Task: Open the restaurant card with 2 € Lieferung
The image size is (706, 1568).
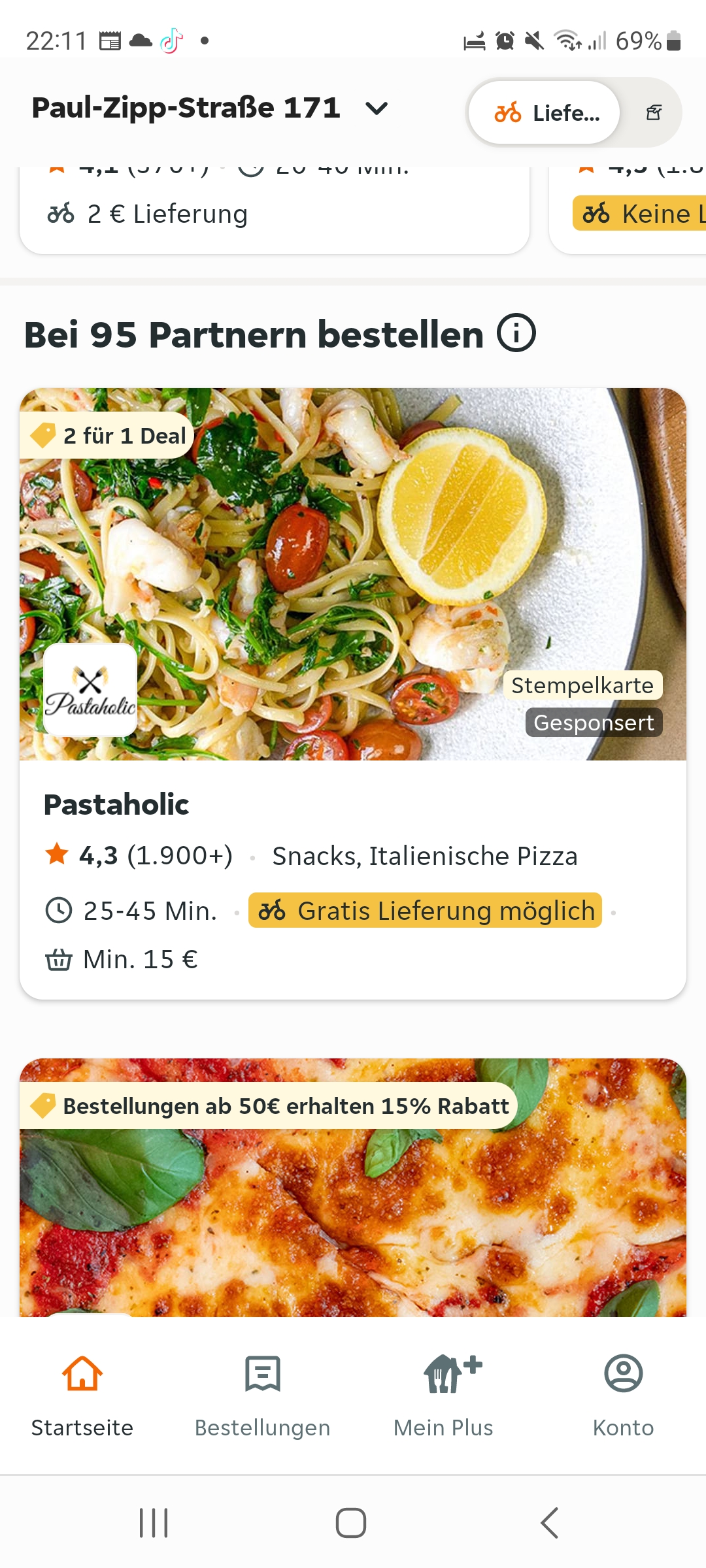Action: [x=275, y=210]
